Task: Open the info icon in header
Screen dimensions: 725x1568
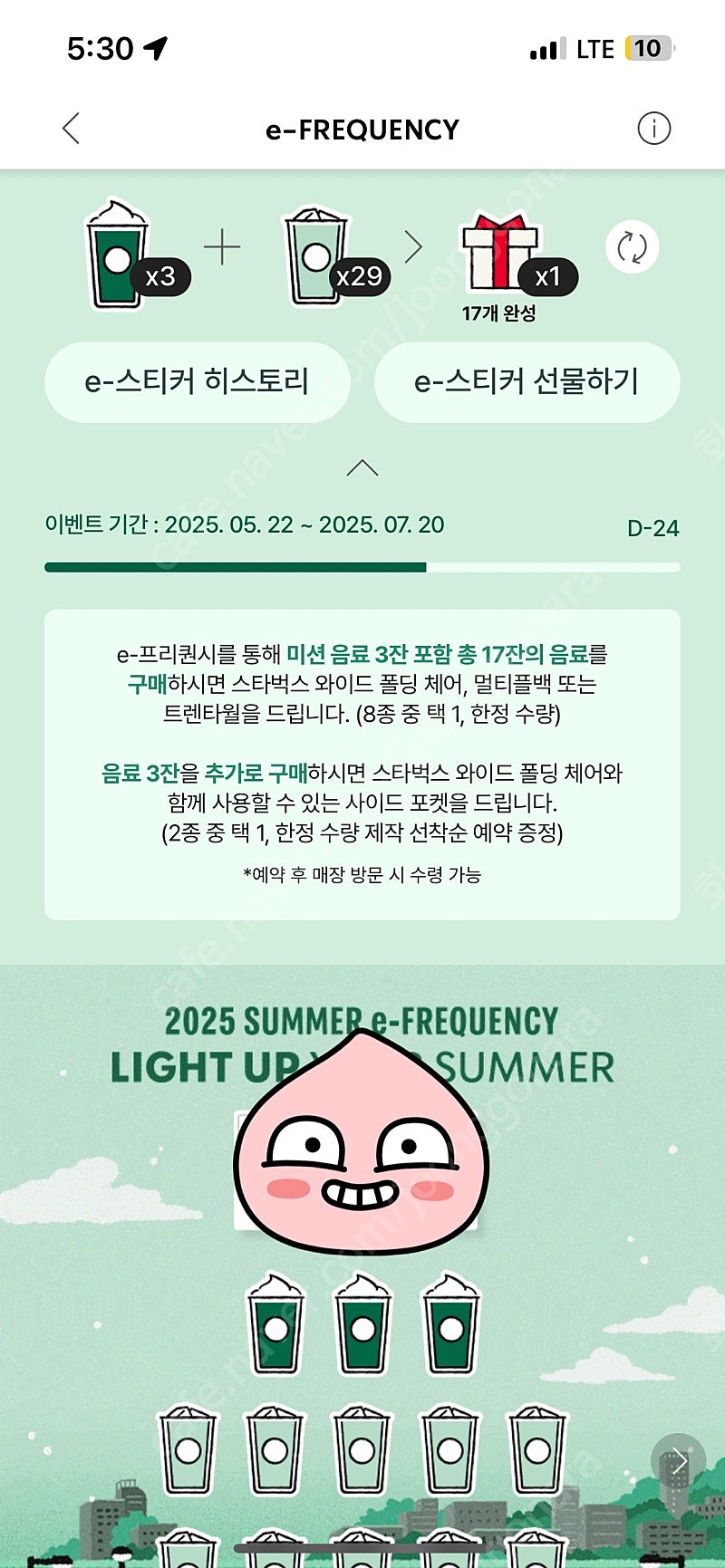Action: (653, 129)
